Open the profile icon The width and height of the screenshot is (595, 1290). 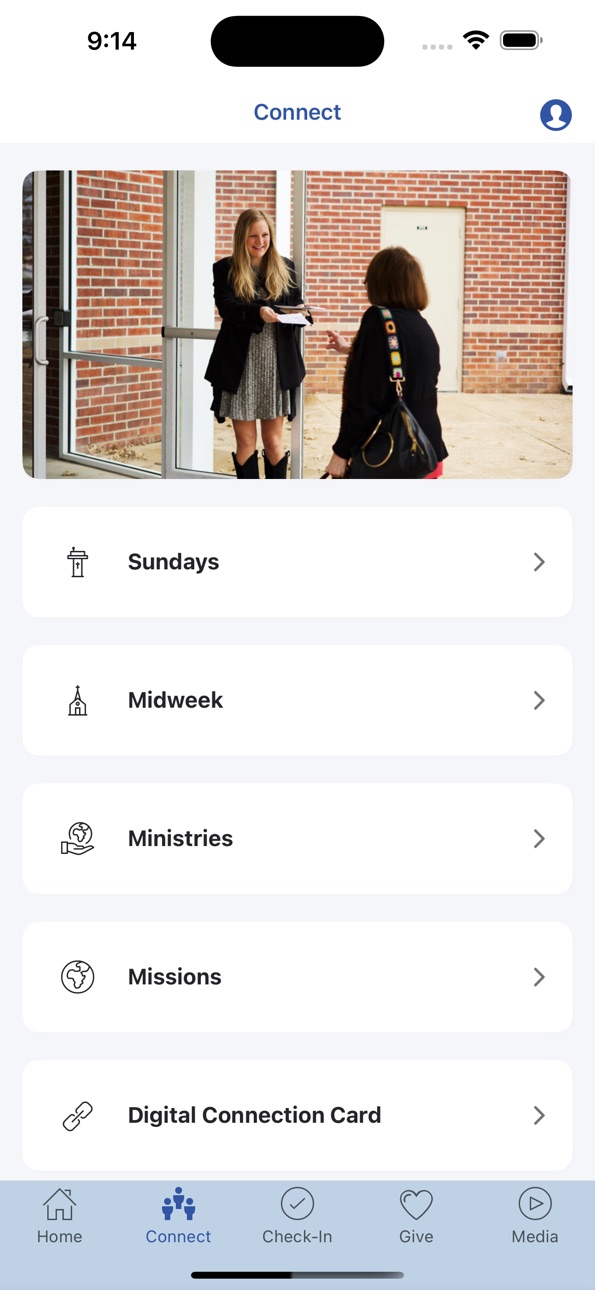(556, 115)
